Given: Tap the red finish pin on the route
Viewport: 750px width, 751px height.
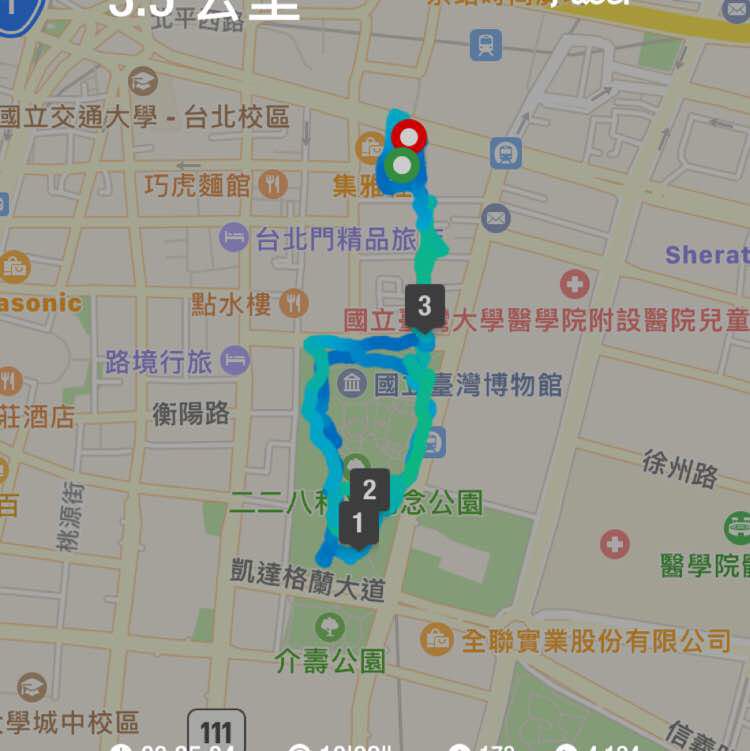Looking at the screenshot, I should 406,135.
